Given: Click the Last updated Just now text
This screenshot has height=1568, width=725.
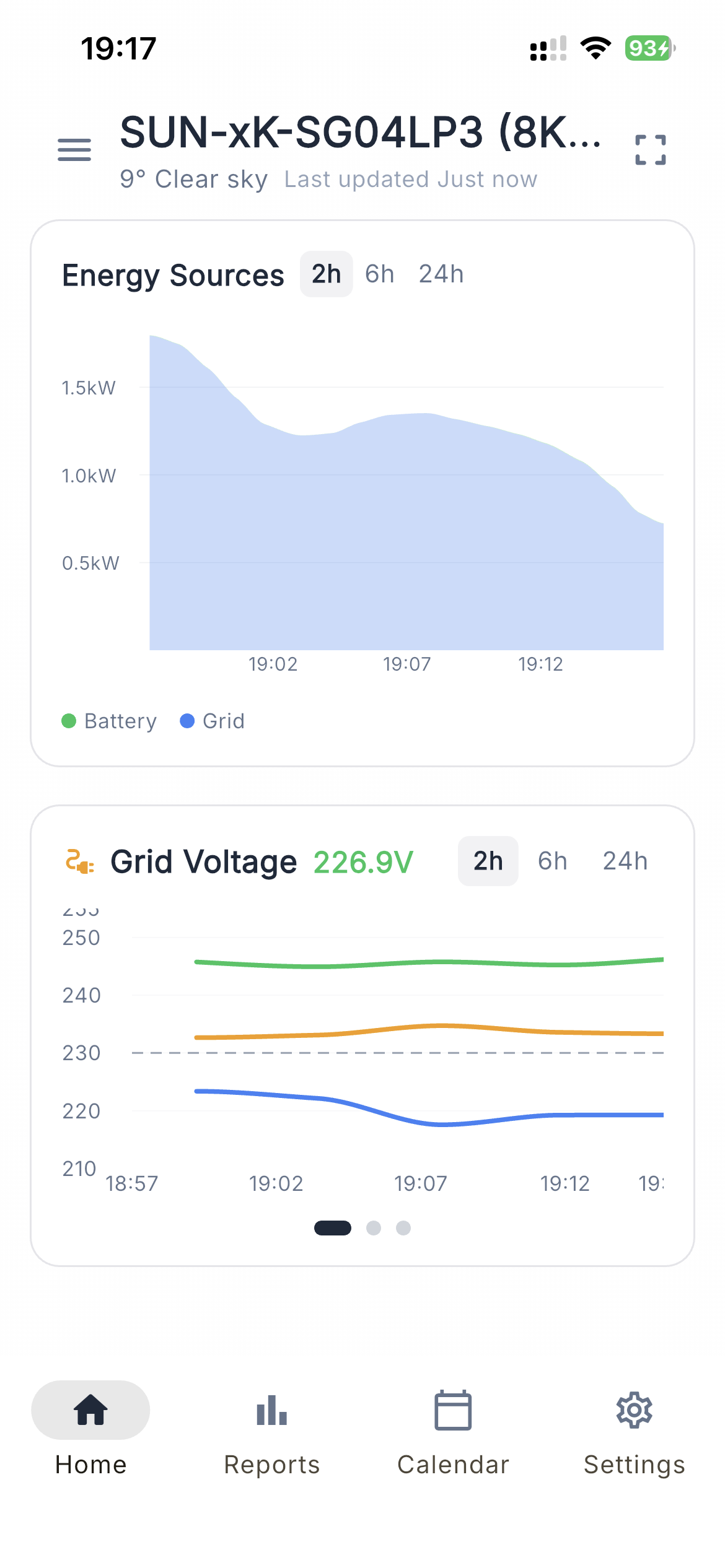Looking at the screenshot, I should (411, 179).
